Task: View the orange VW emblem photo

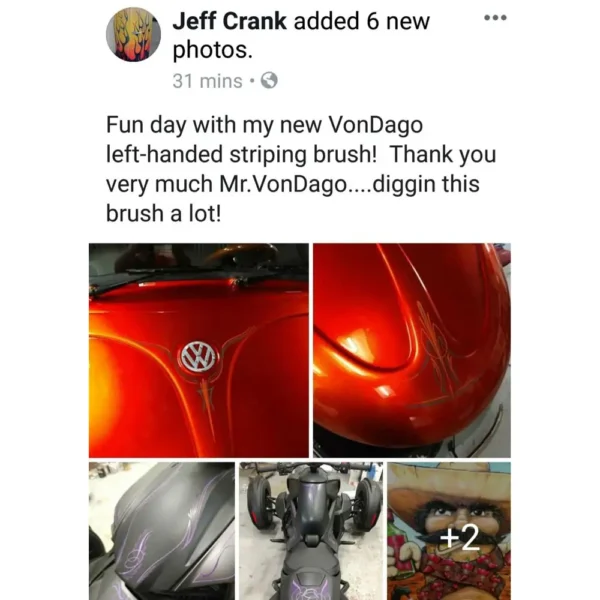Action: point(198,350)
